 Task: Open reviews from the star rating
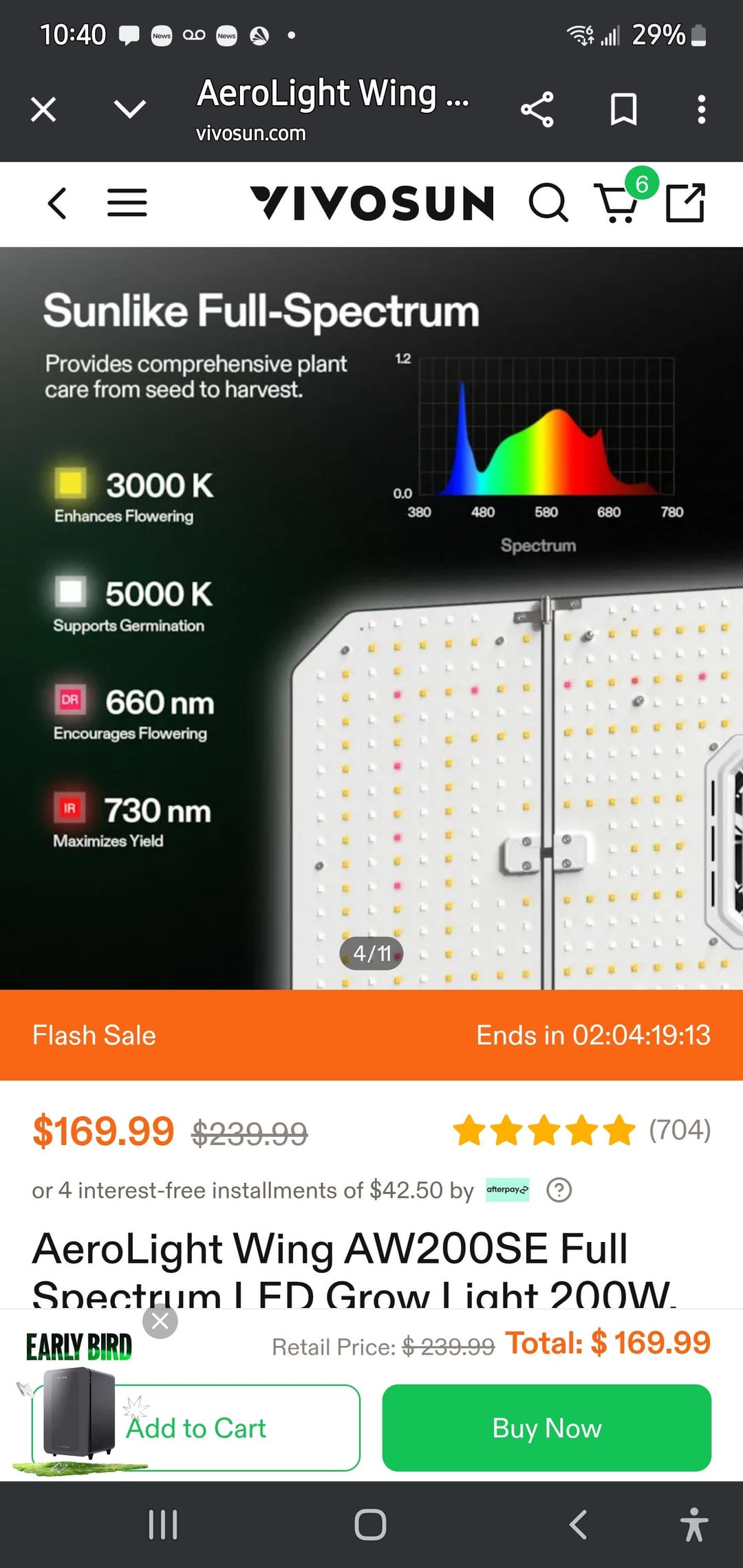coord(543,1131)
